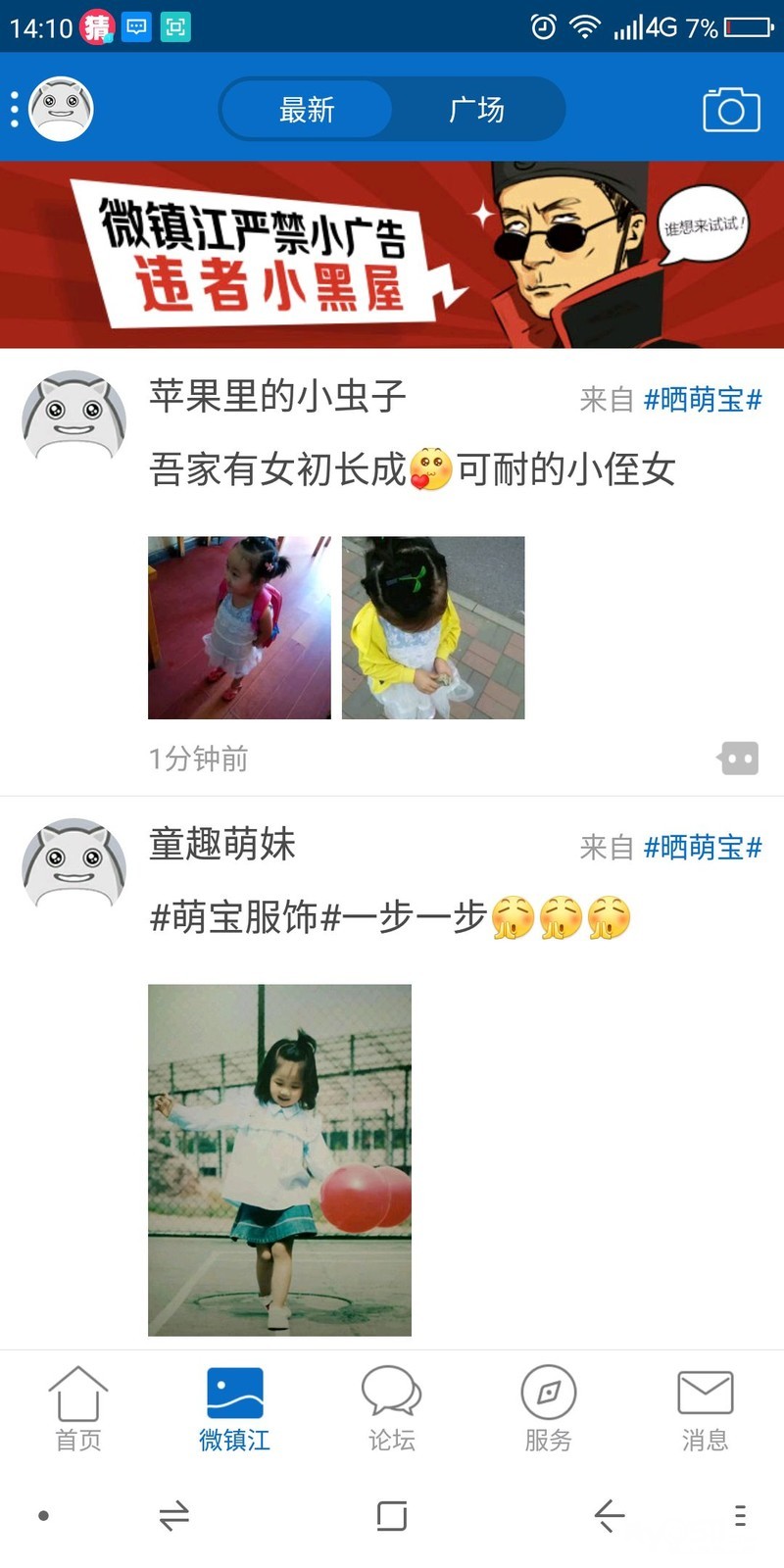
Task: Open #晒萌宝# tag on 童趣萌妹's post
Action: coord(702,848)
